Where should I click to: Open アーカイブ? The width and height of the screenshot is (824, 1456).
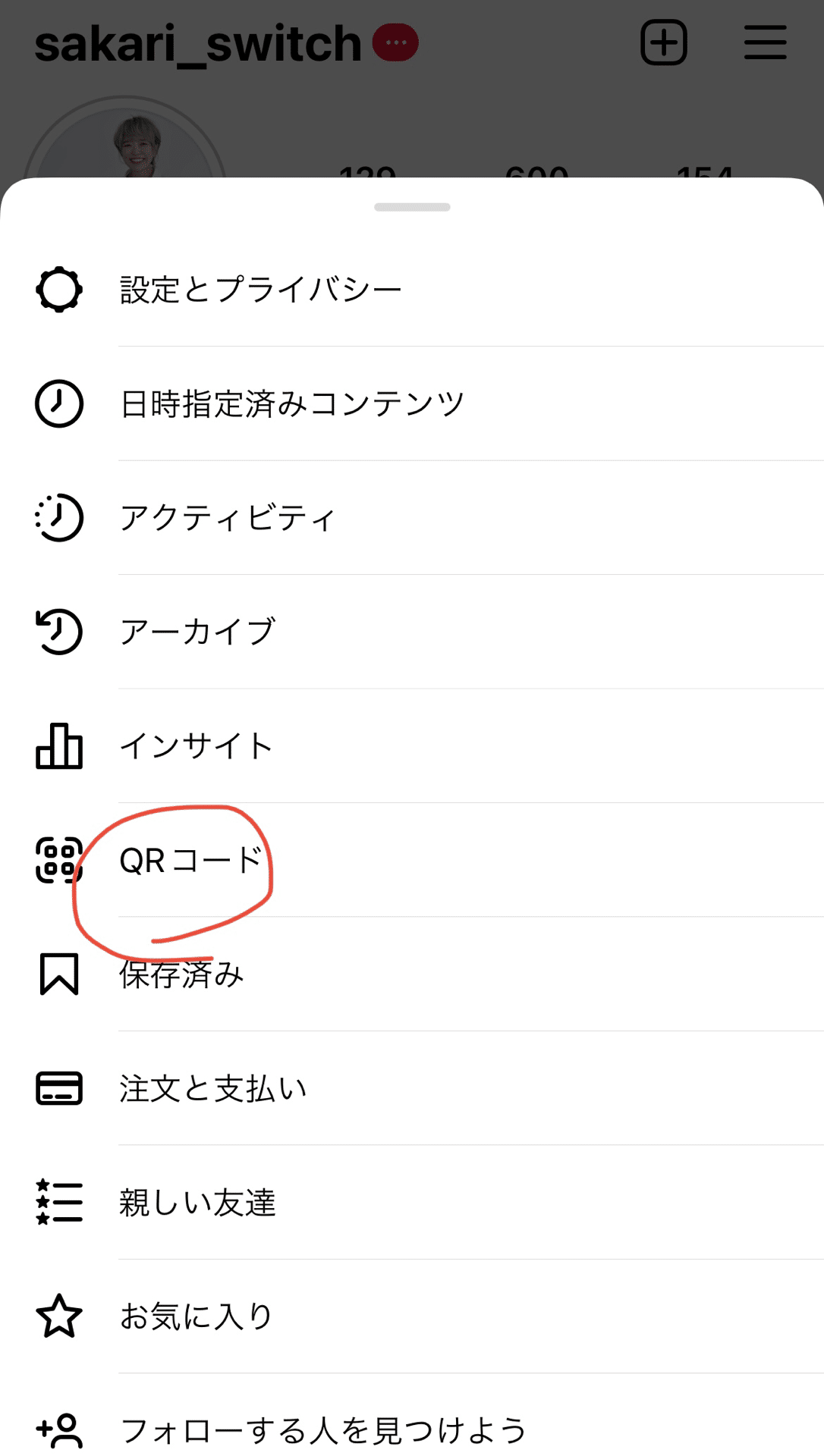pos(412,632)
